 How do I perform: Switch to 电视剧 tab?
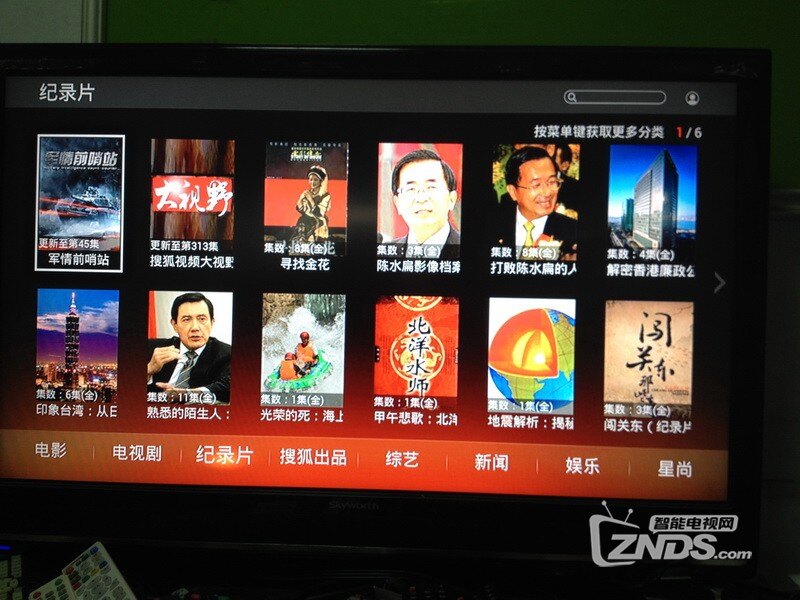click(x=136, y=453)
